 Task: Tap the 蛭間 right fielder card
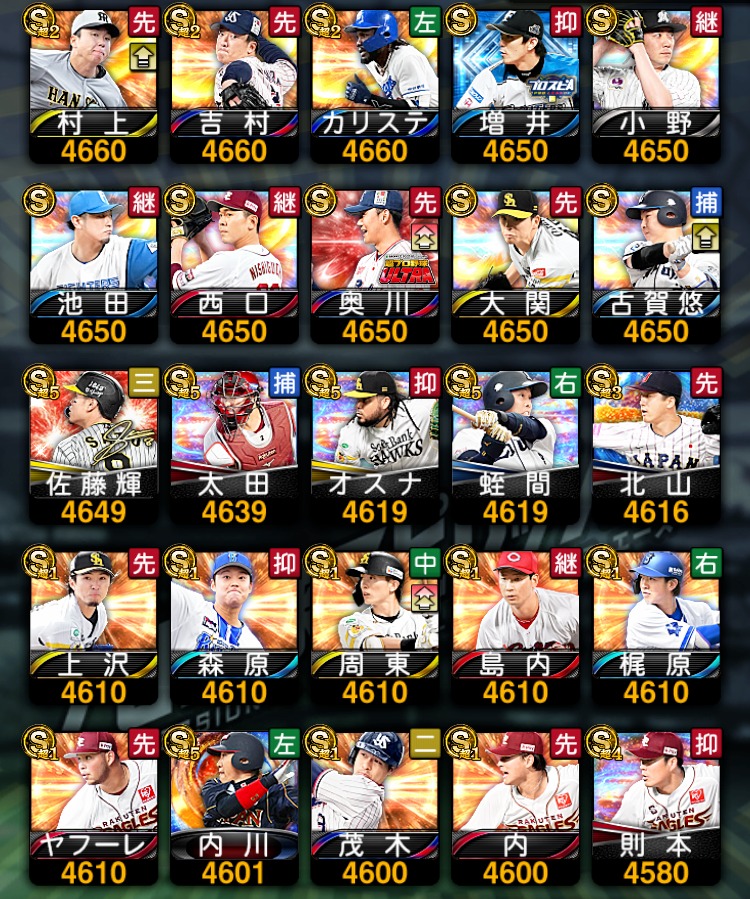515,445
